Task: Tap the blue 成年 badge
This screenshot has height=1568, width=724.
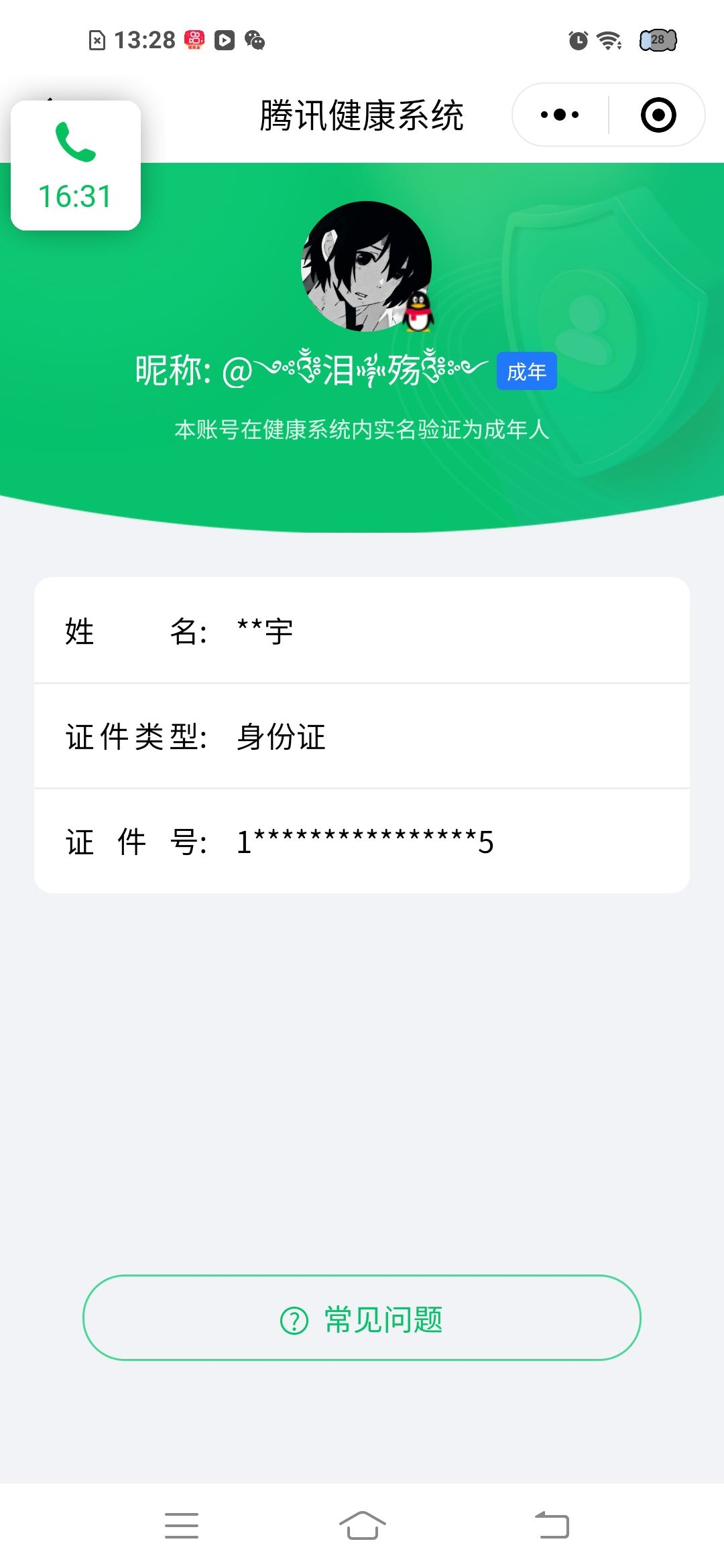Action: [527, 371]
